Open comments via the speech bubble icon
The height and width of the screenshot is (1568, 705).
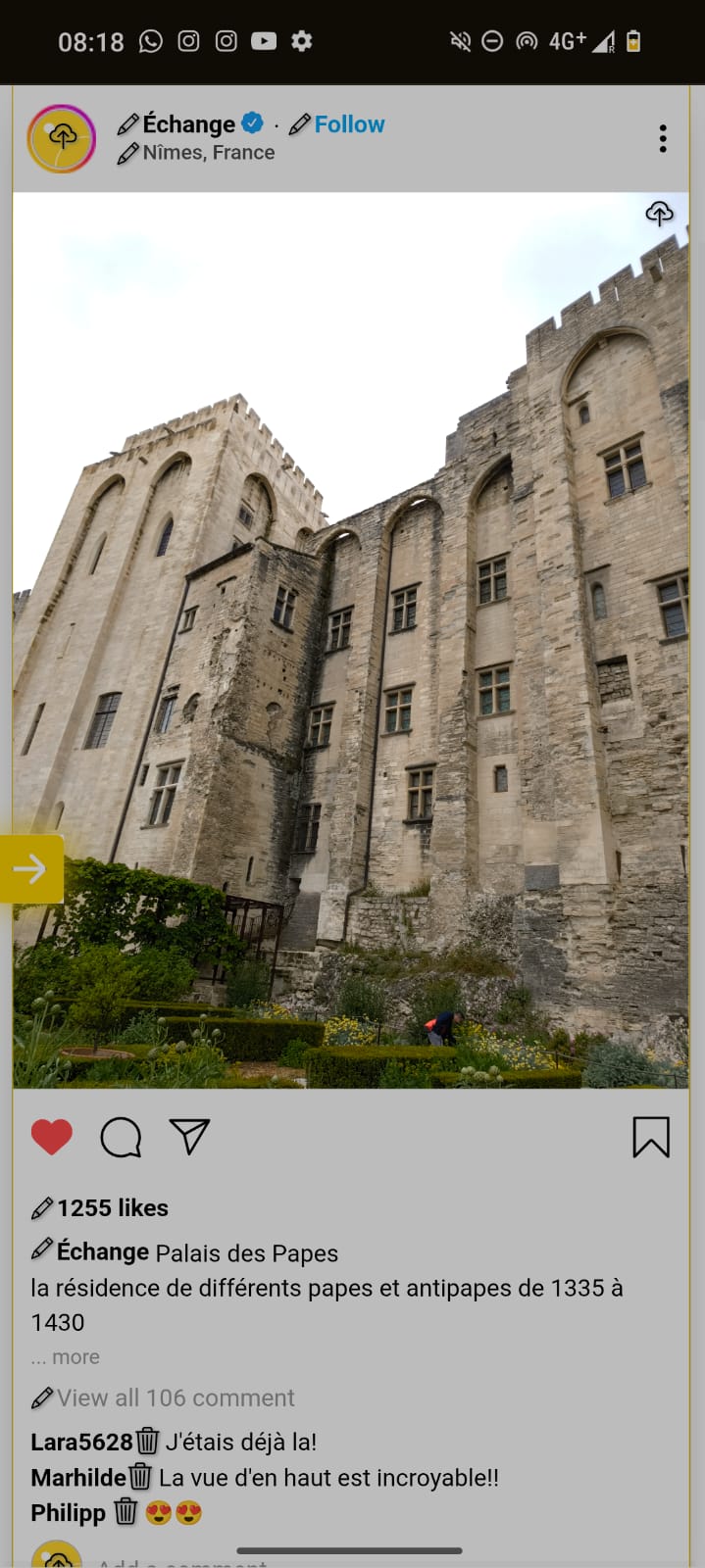[121, 1137]
